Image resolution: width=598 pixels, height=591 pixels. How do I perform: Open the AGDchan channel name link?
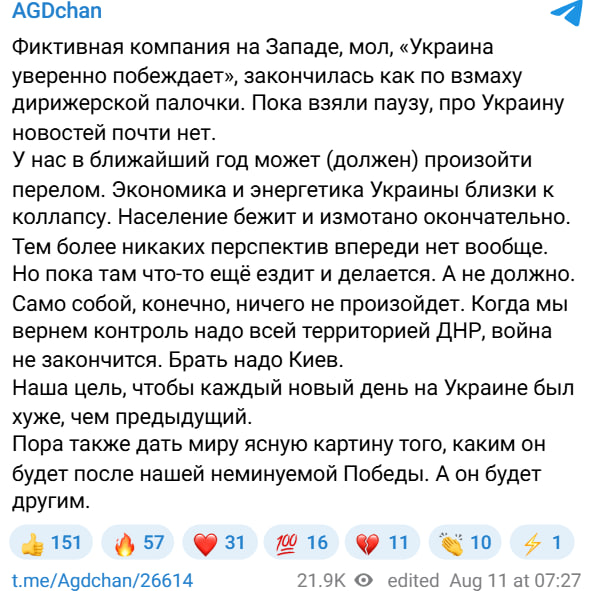[57, 10]
